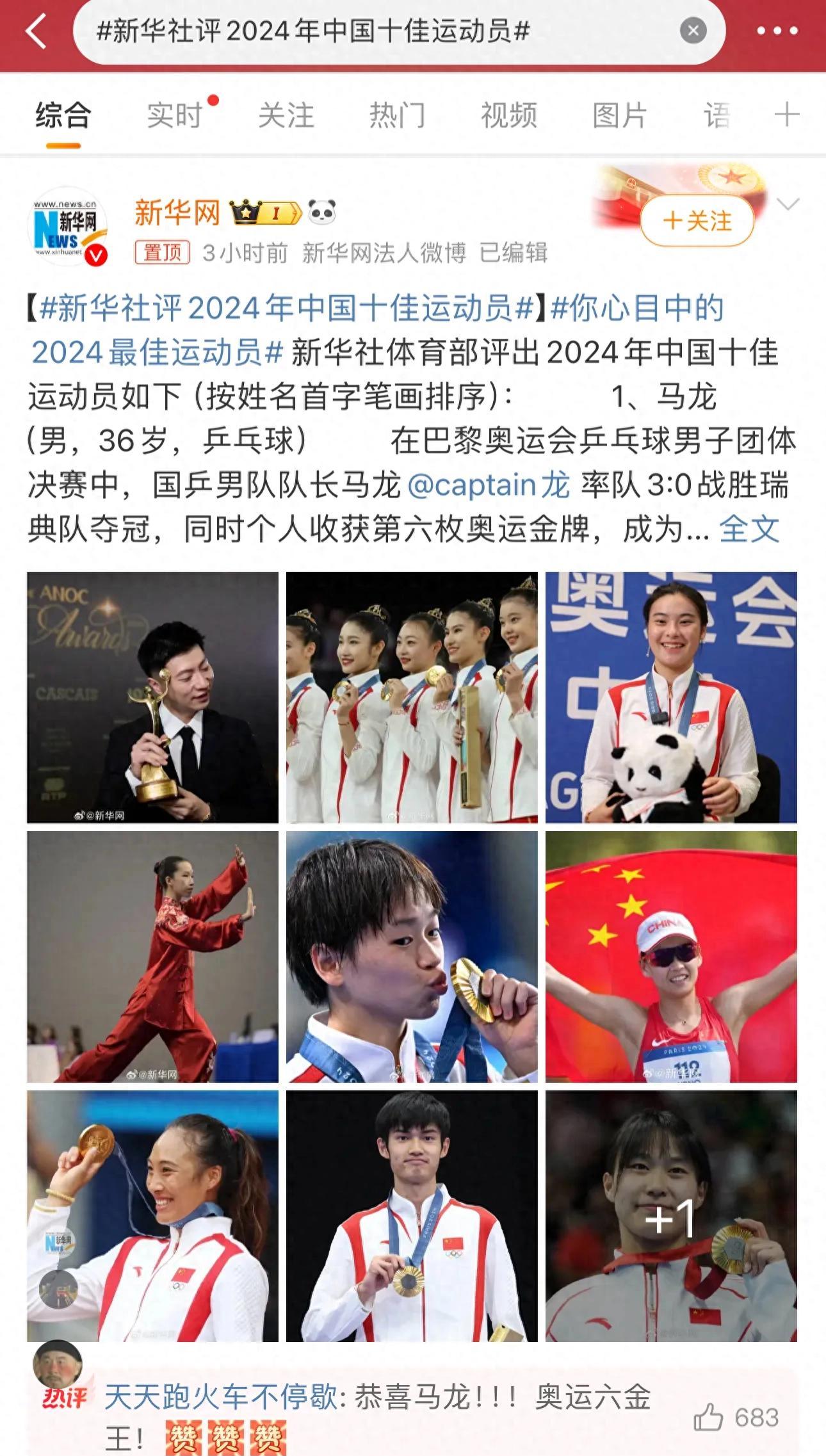Go back using the top arrow

coord(36,31)
